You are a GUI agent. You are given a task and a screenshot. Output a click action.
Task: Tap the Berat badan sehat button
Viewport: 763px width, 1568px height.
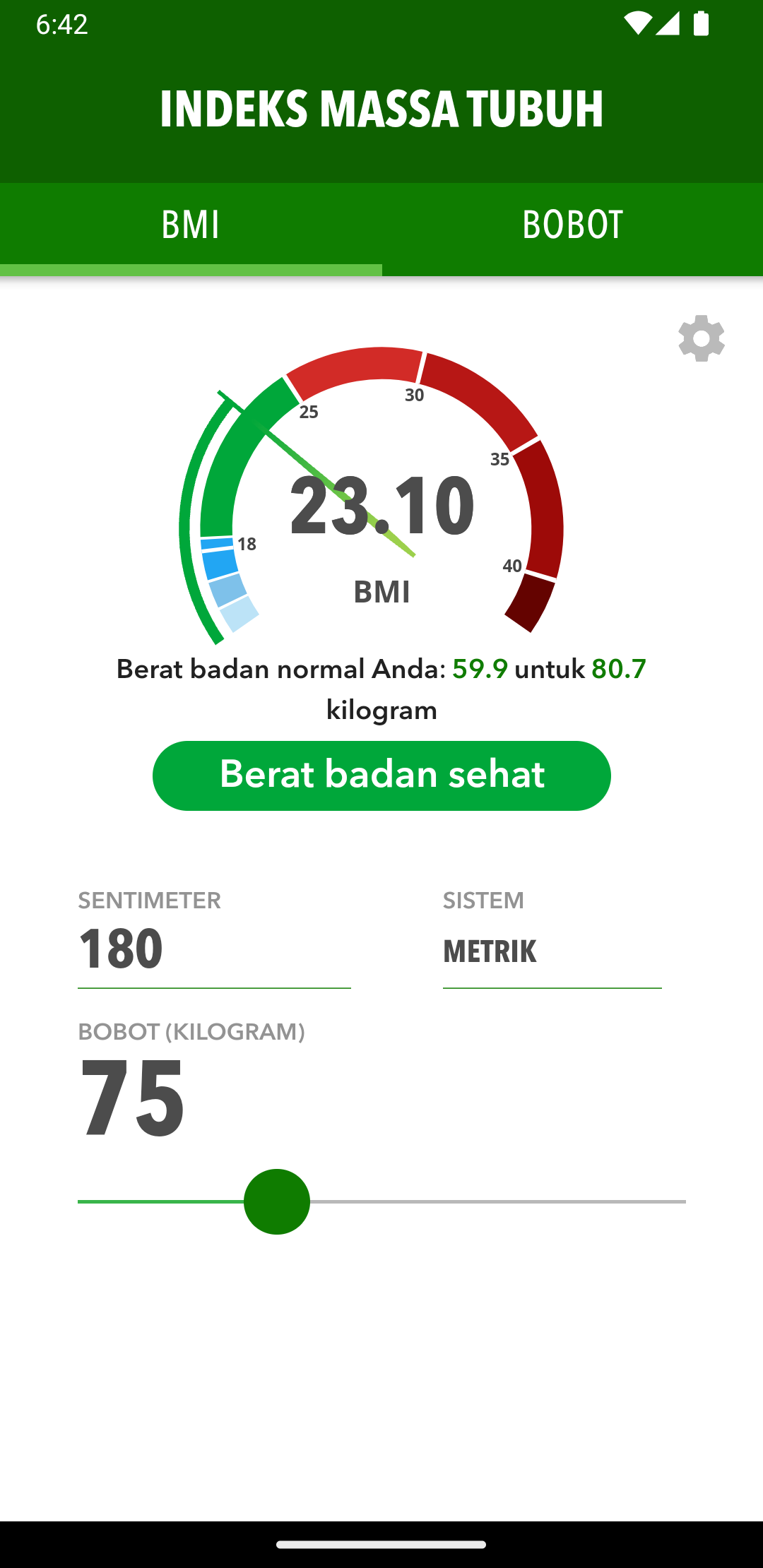click(x=381, y=776)
